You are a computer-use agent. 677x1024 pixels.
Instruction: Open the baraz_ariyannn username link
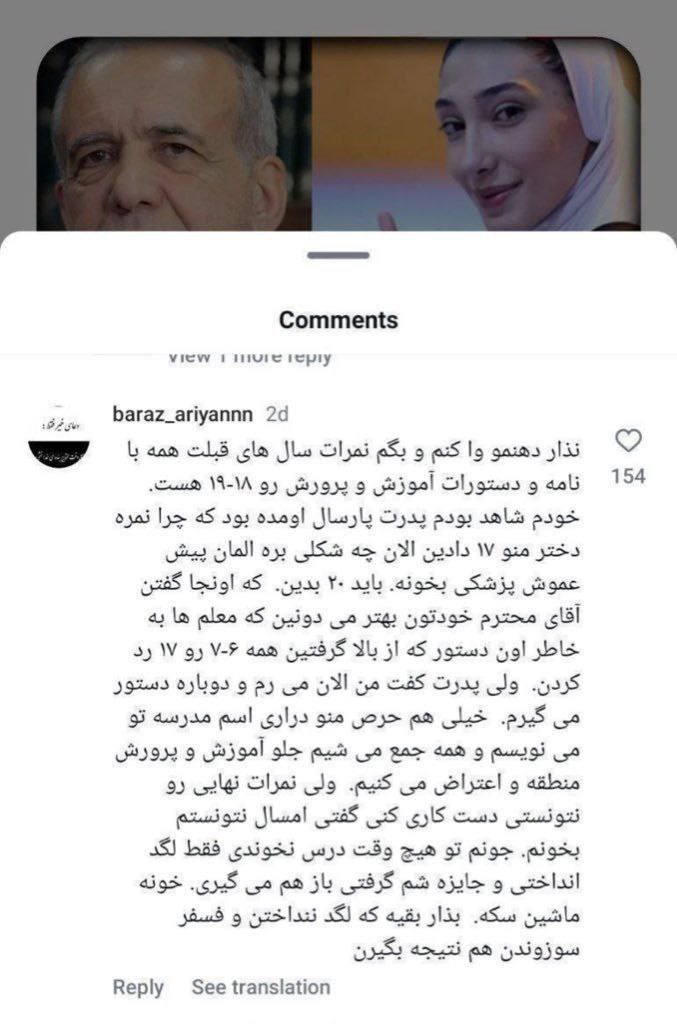tap(186, 413)
